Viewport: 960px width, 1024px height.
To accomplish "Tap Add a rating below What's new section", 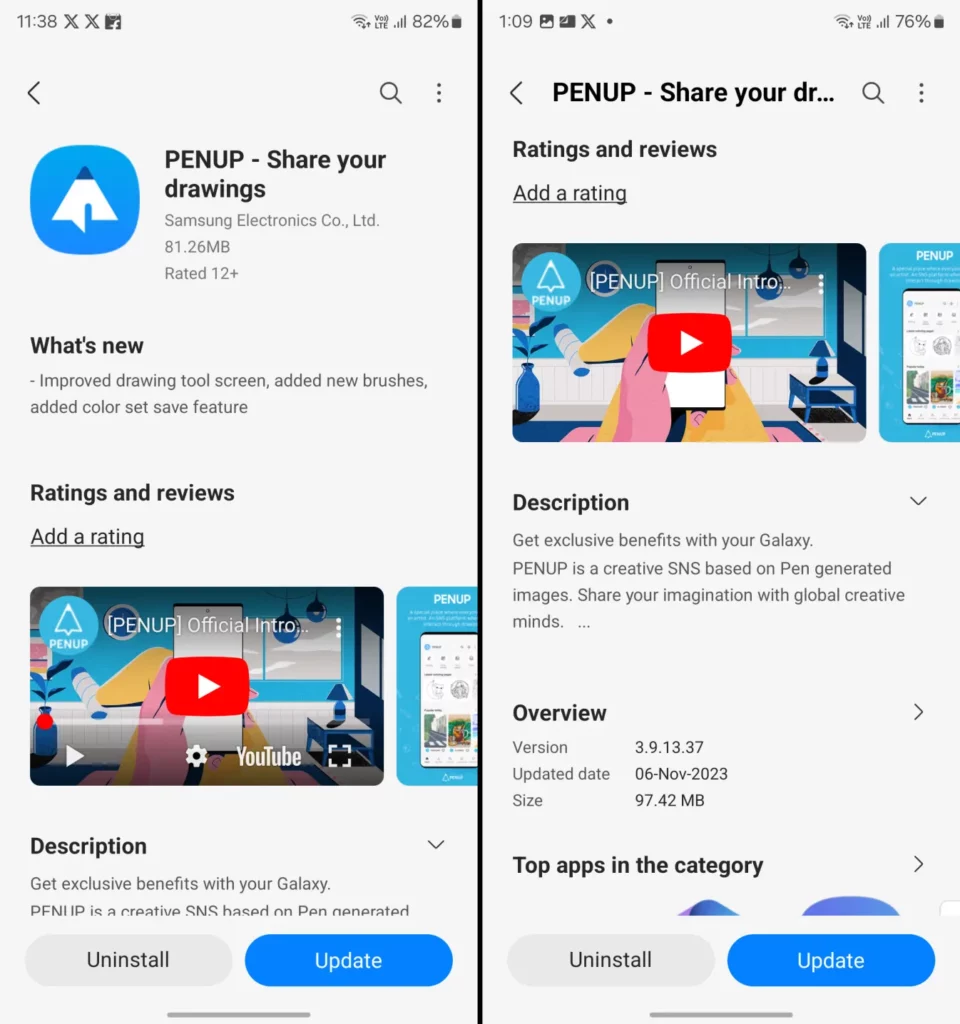I will point(87,537).
